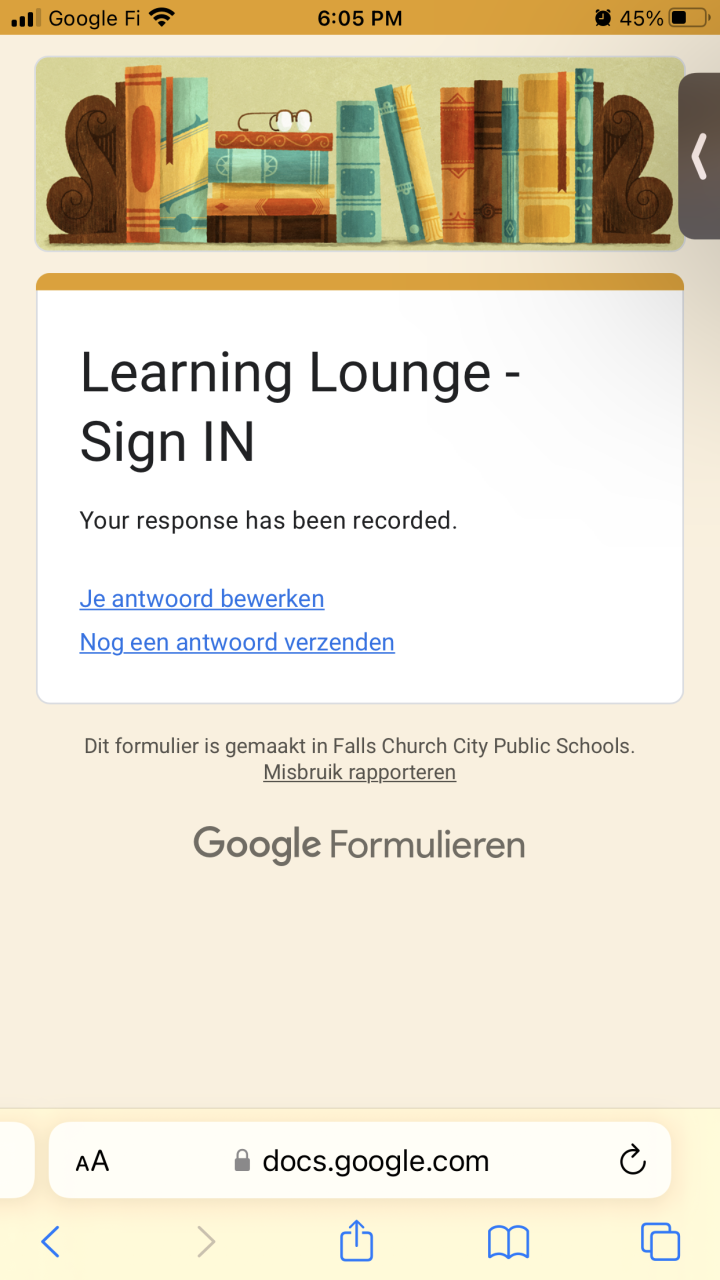Open "Nog een antwoord verzenden" link

[237, 642]
